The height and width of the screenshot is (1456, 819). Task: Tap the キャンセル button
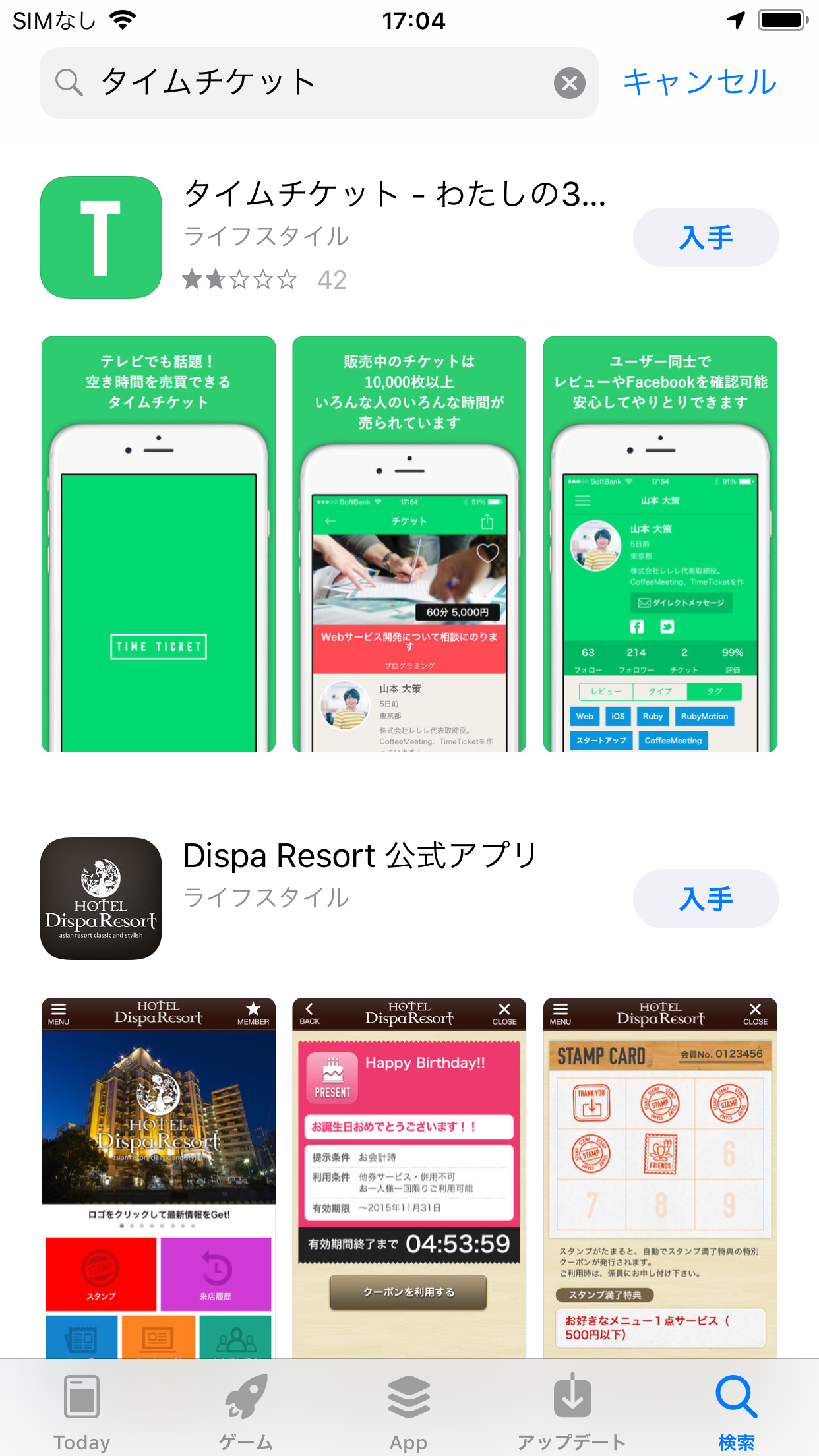(700, 82)
